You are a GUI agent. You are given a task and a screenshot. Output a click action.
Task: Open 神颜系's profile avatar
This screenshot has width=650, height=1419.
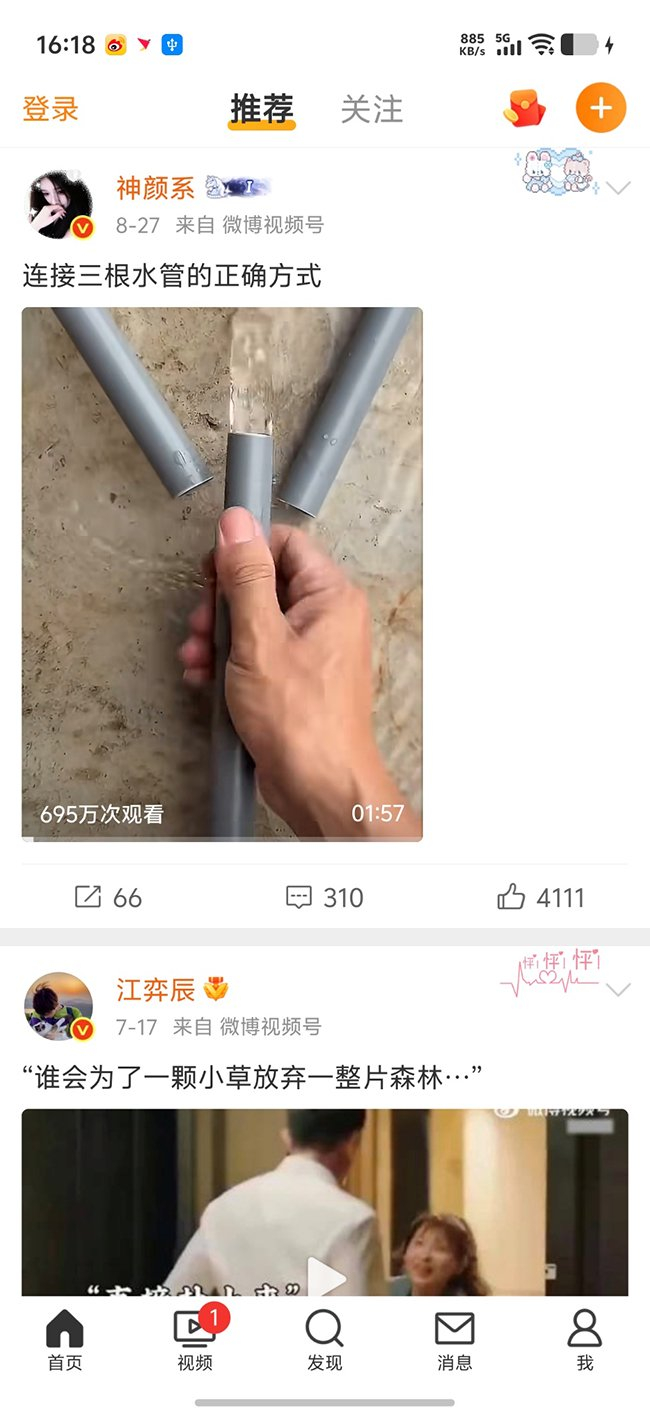point(60,204)
